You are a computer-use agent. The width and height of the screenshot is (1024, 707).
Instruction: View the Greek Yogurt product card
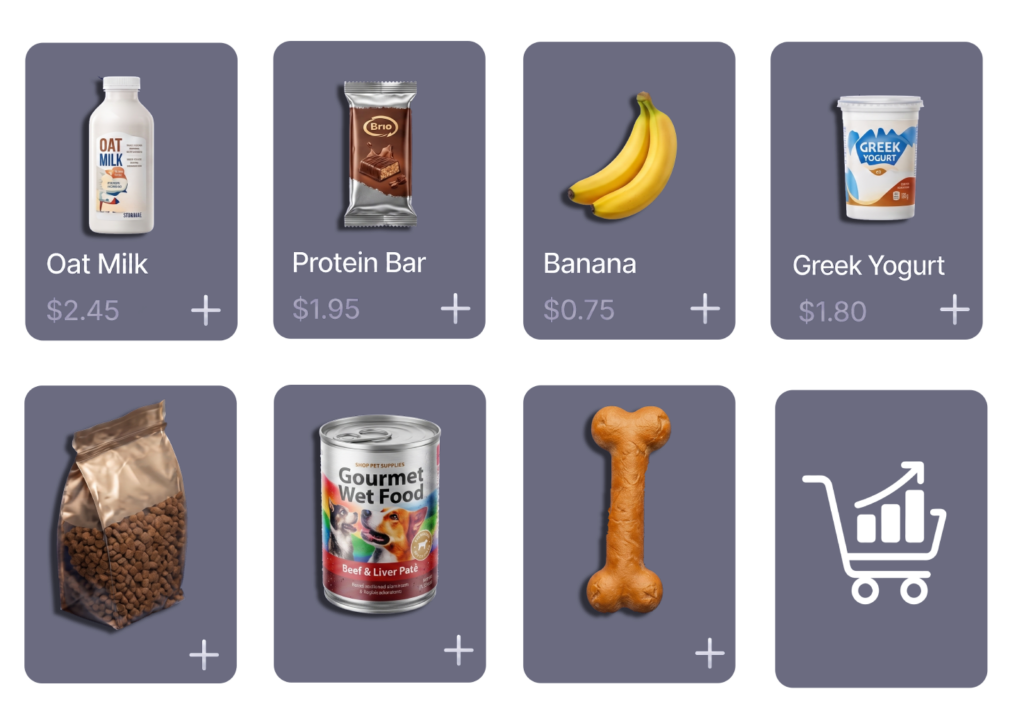[x=876, y=191]
